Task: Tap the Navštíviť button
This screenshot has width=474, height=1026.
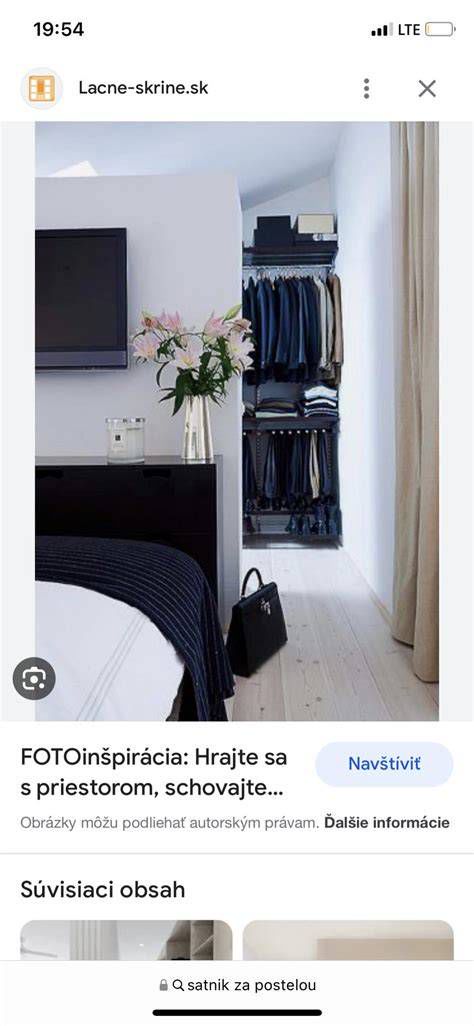Action: pos(384,764)
